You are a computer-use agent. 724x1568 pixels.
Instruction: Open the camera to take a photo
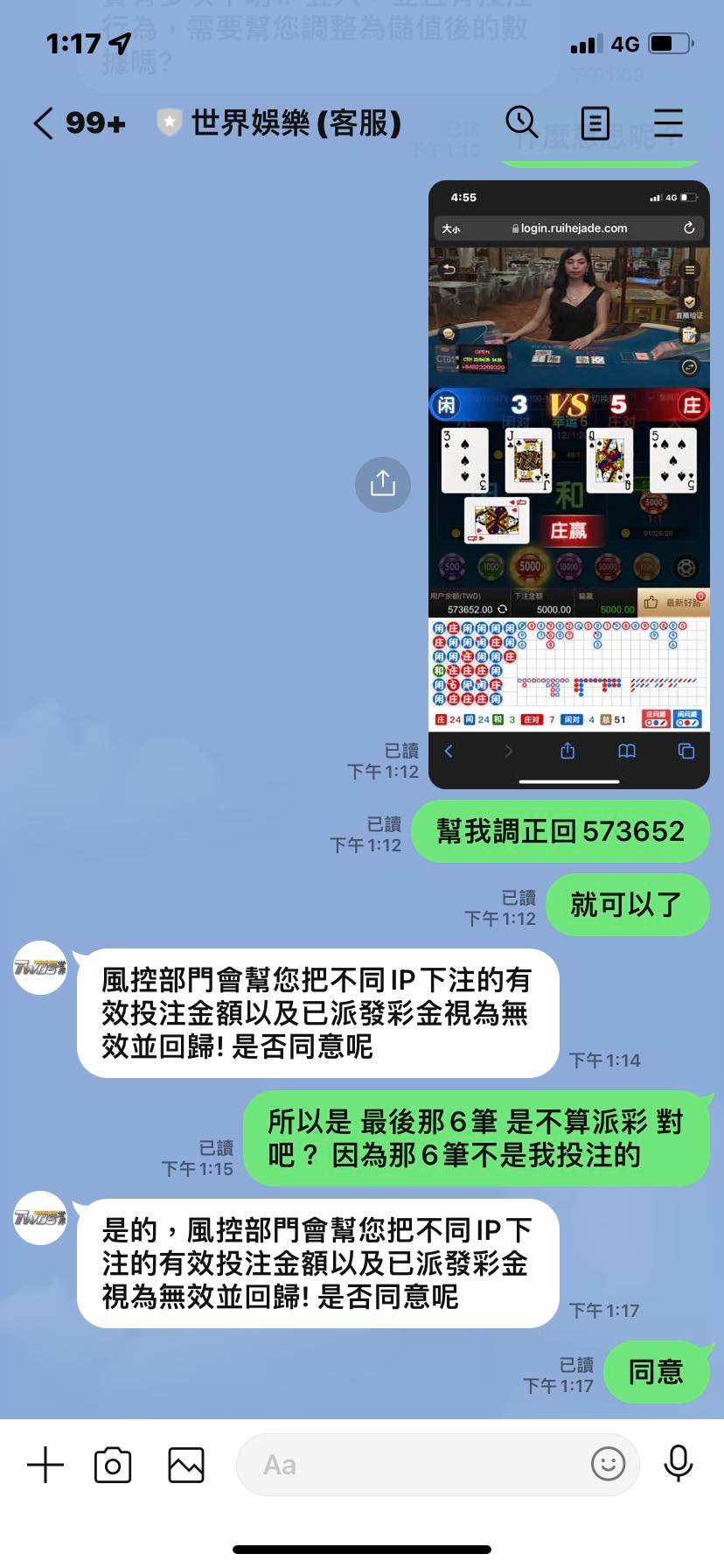pos(113,1464)
